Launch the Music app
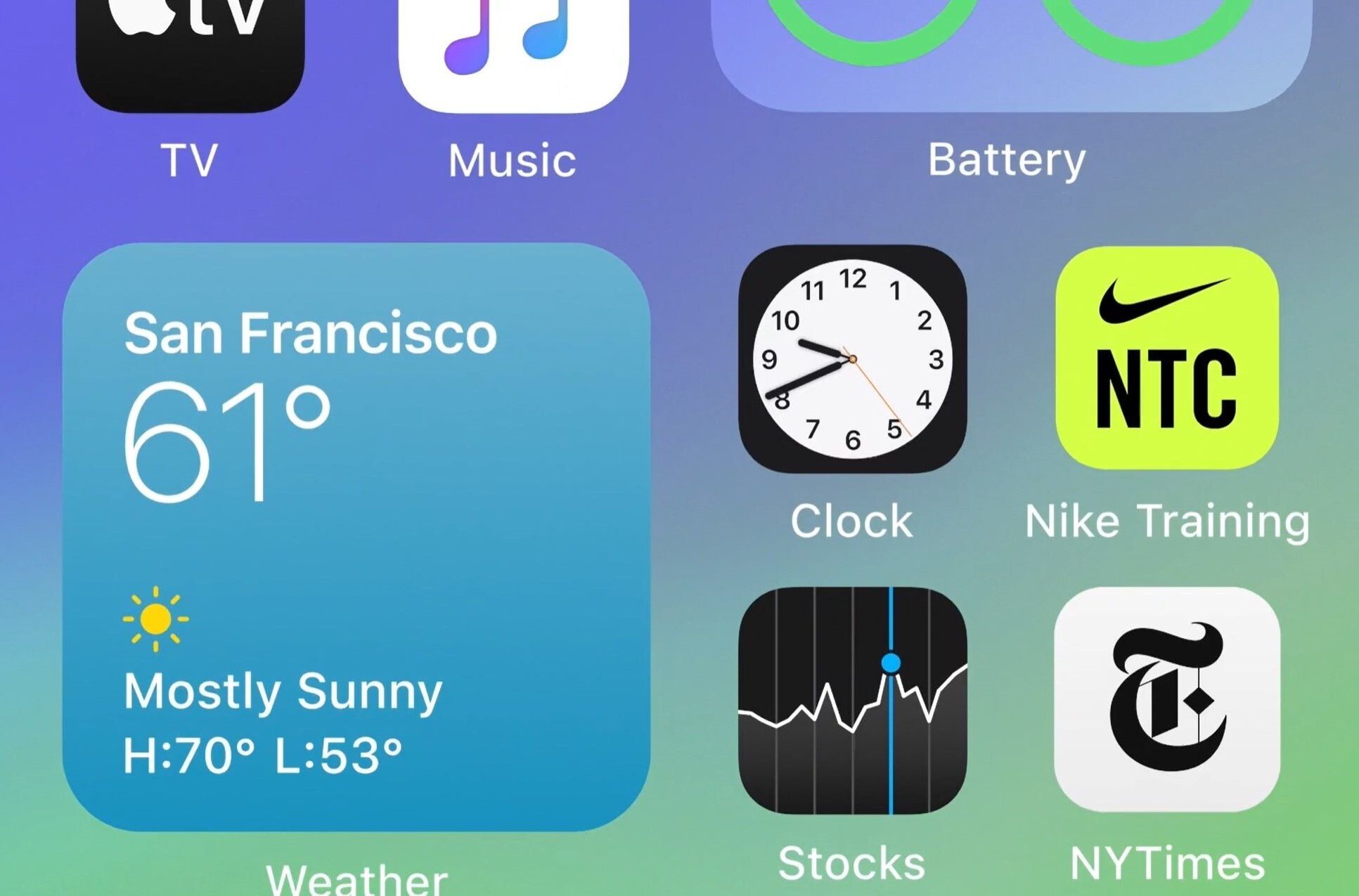Image resolution: width=1359 pixels, height=896 pixels. click(x=513, y=49)
